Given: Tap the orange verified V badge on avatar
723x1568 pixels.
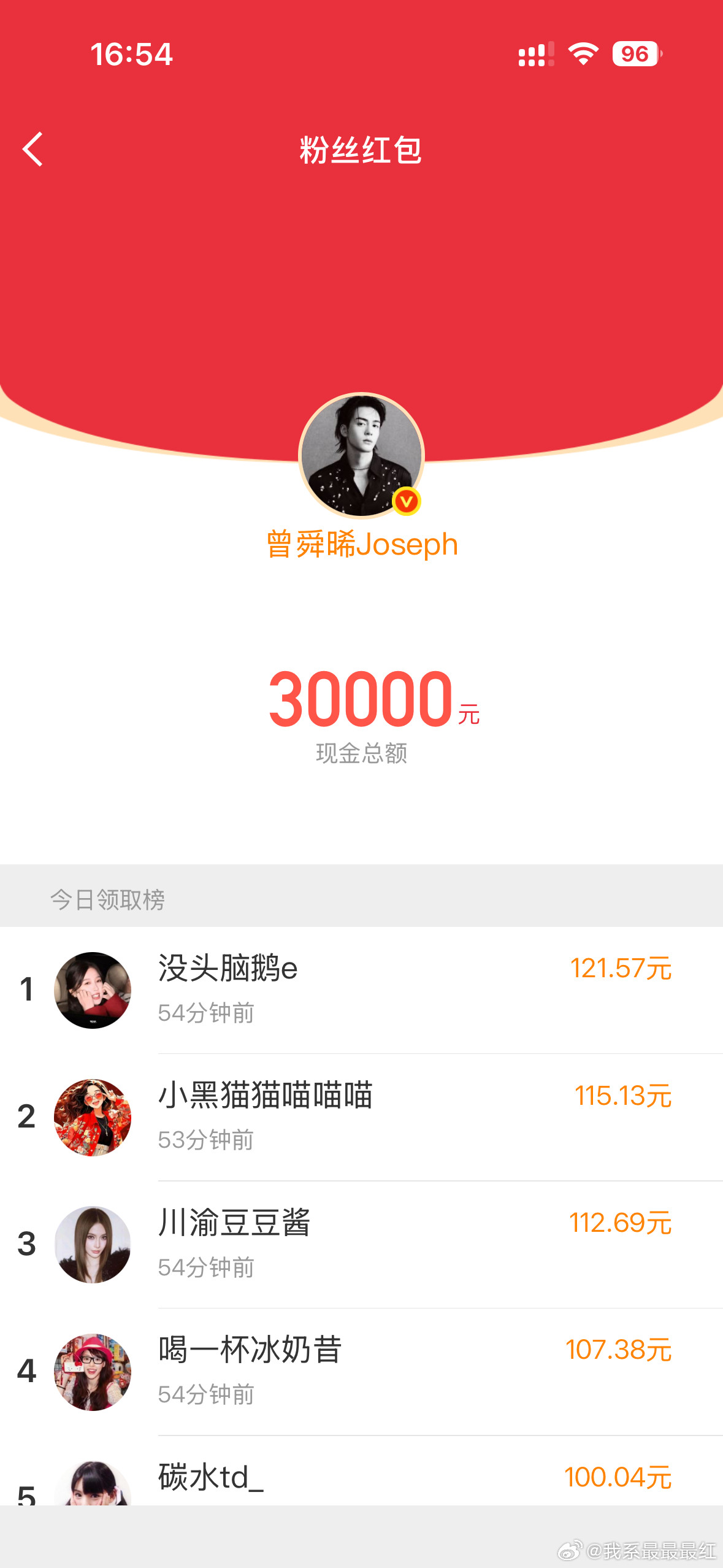Looking at the screenshot, I should coord(408,501).
